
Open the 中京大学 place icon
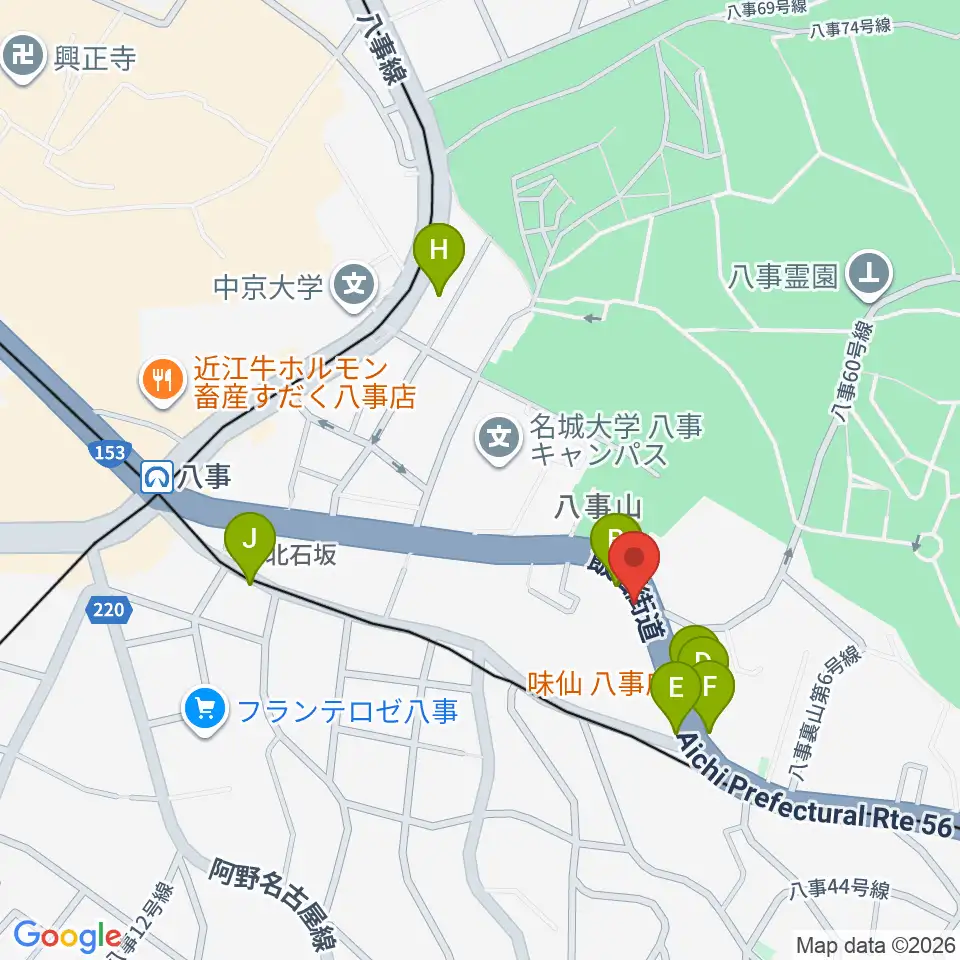point(354,286)
